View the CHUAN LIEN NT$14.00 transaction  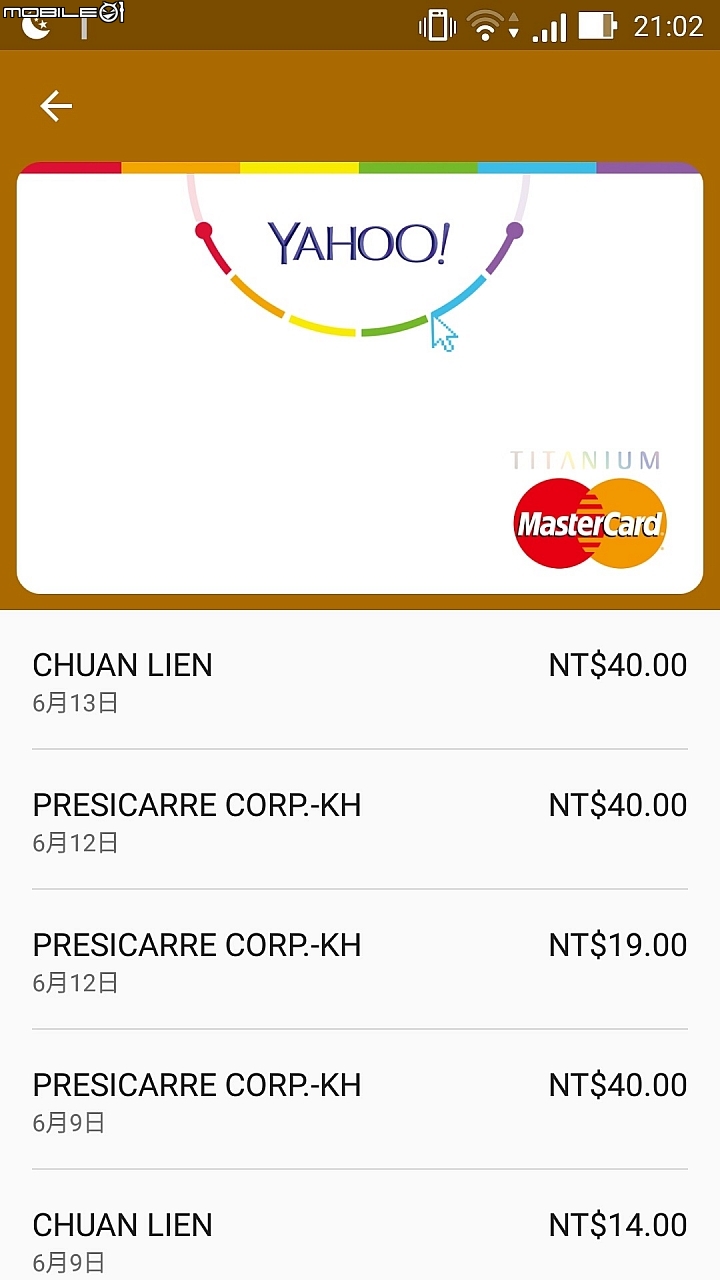(360, 1226)
